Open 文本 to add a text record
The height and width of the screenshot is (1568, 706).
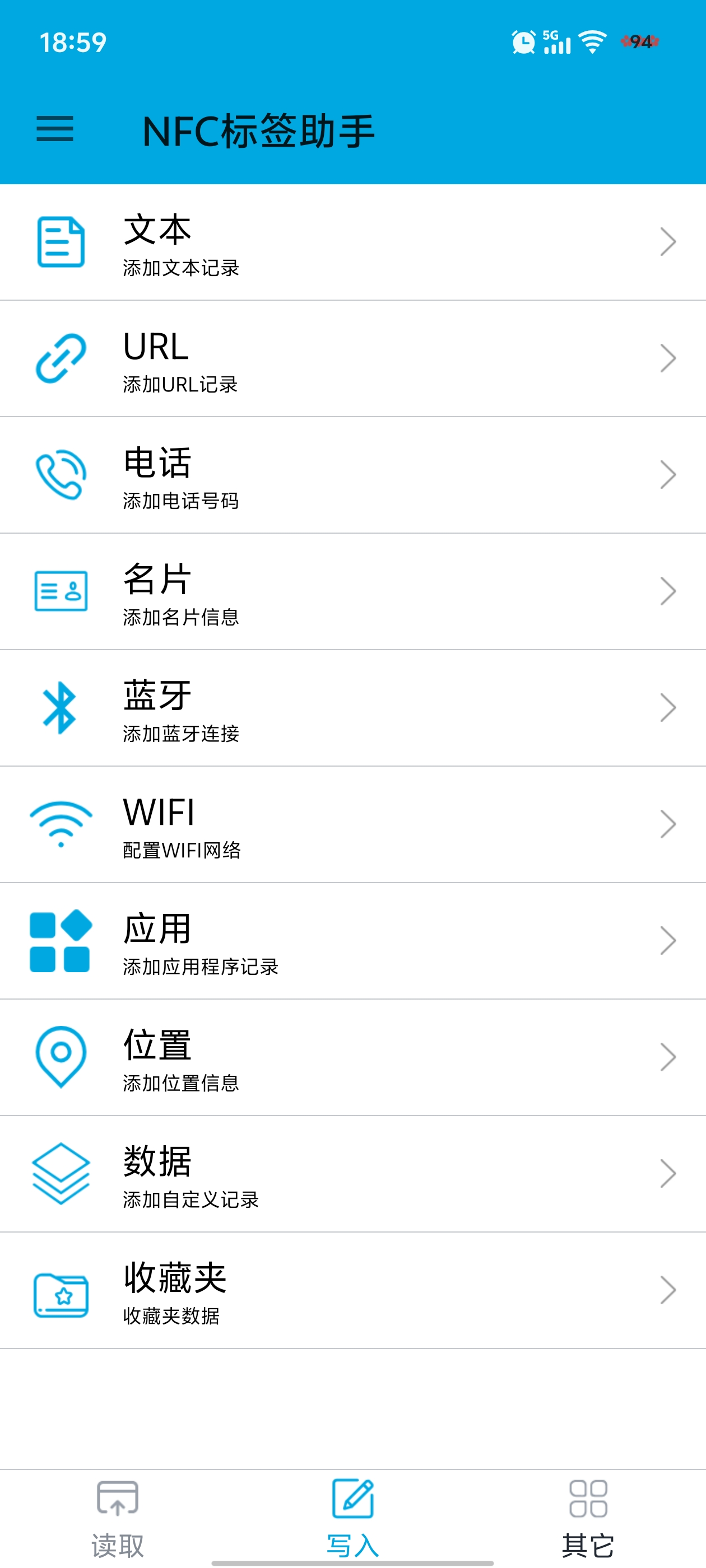tap(352, 242)
